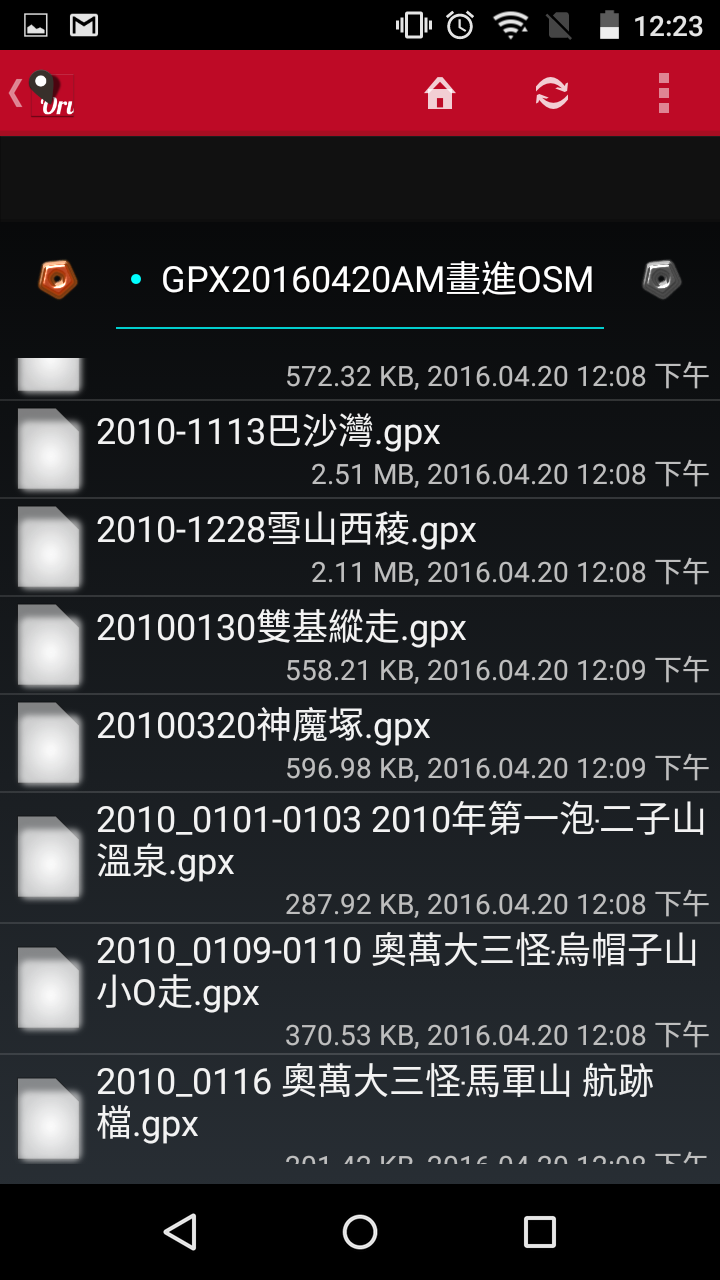Open 2010-1228雪山西稜.gpx file
Screen dimensions: 720x1280
360,548
